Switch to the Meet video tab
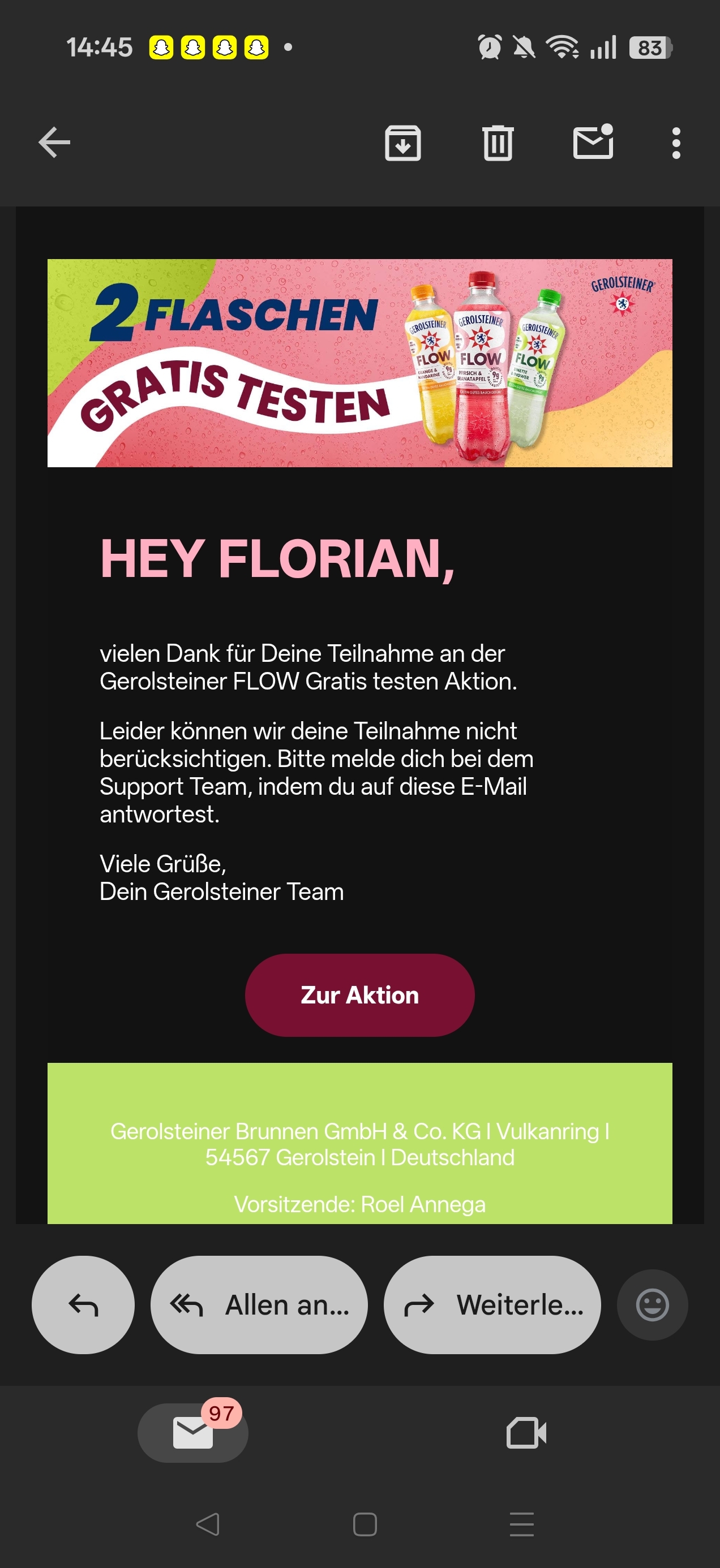The image size is (720, 1568). click(x=526, y=1432)
